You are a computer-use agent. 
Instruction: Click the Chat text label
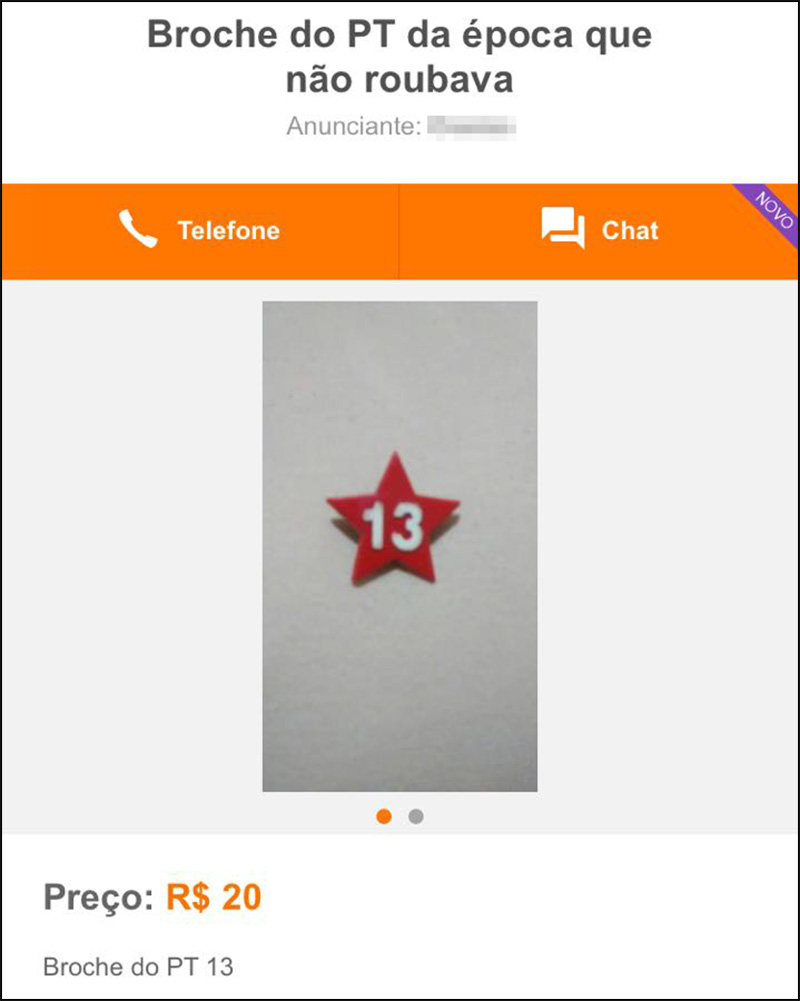pyautogui.click(x=629, y=230)
